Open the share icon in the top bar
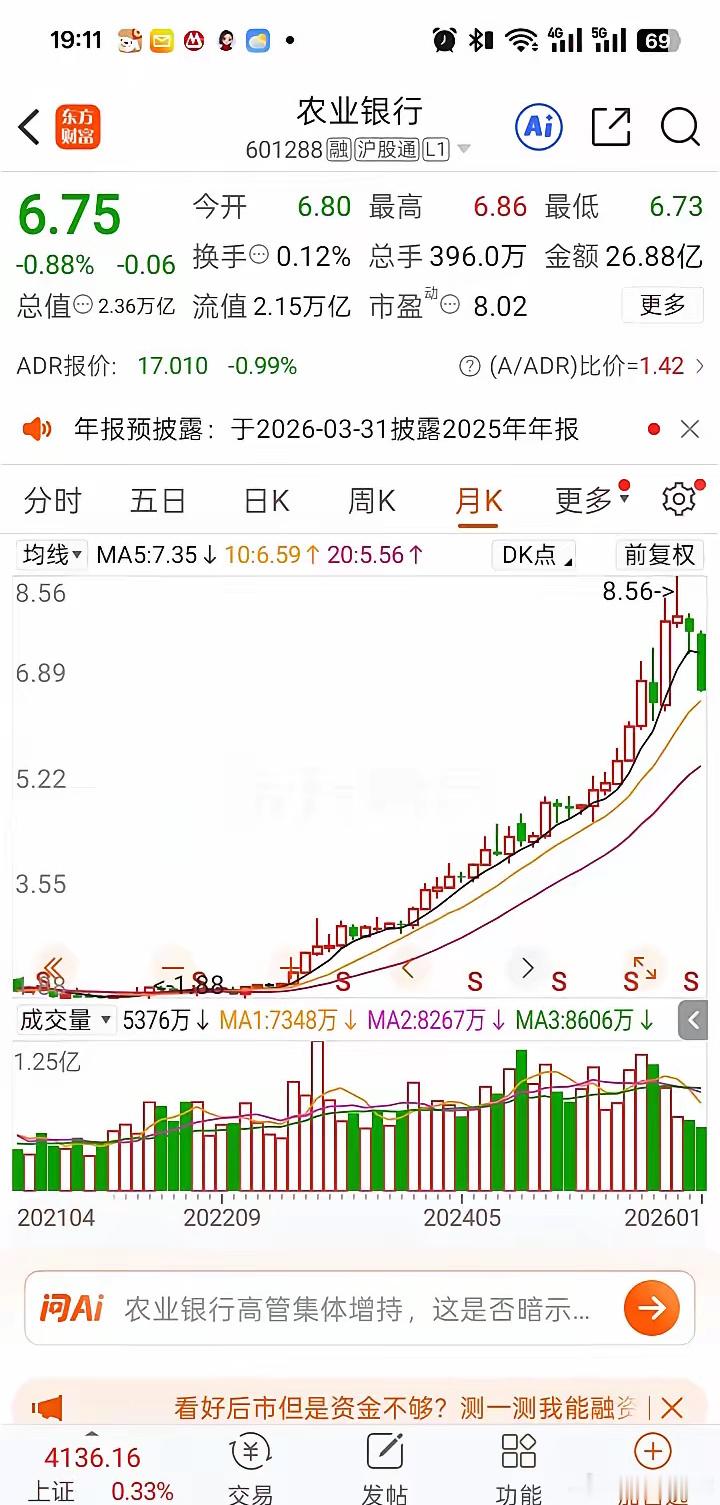The height and width of the screenshot is (1505, 720). point(610,128)
